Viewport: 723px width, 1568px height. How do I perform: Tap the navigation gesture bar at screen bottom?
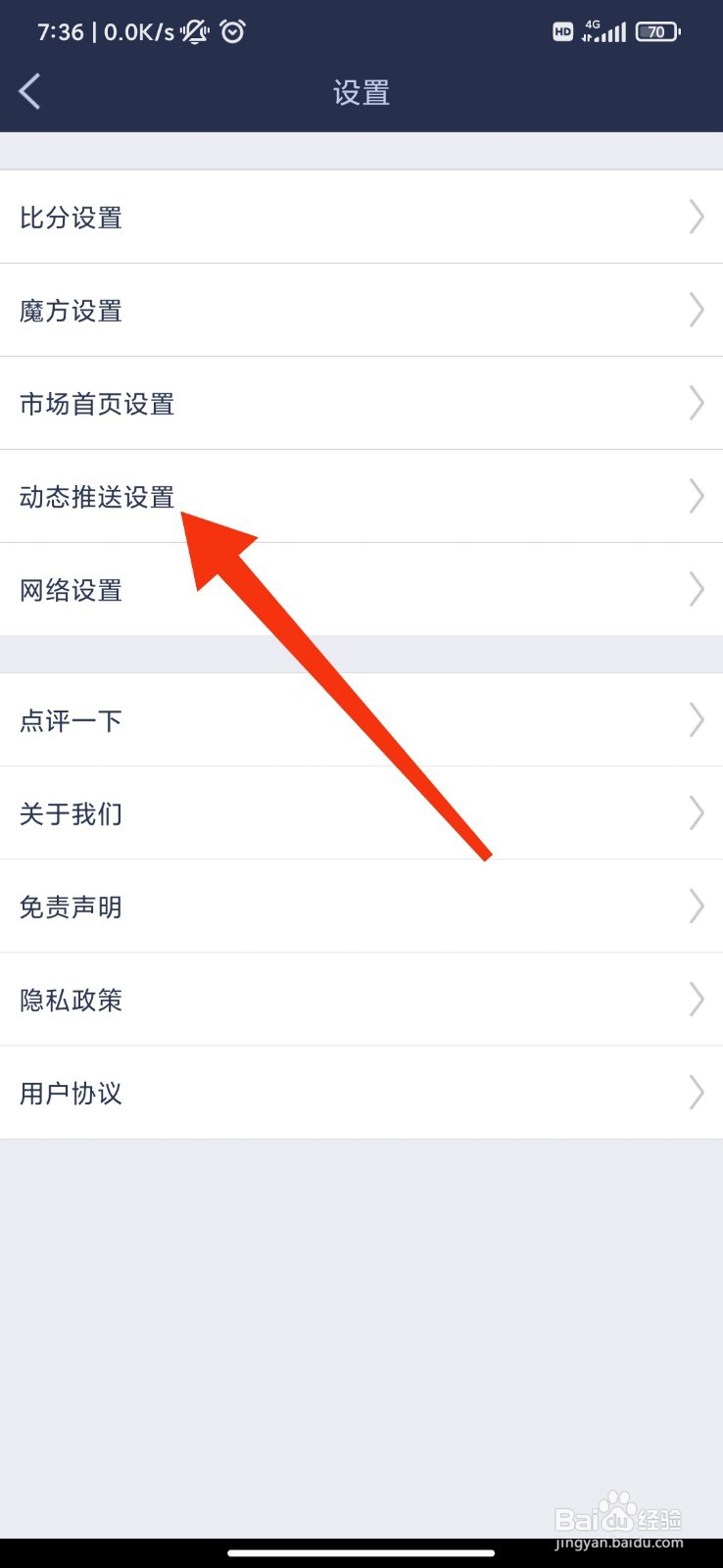(x=361, y=1552)
